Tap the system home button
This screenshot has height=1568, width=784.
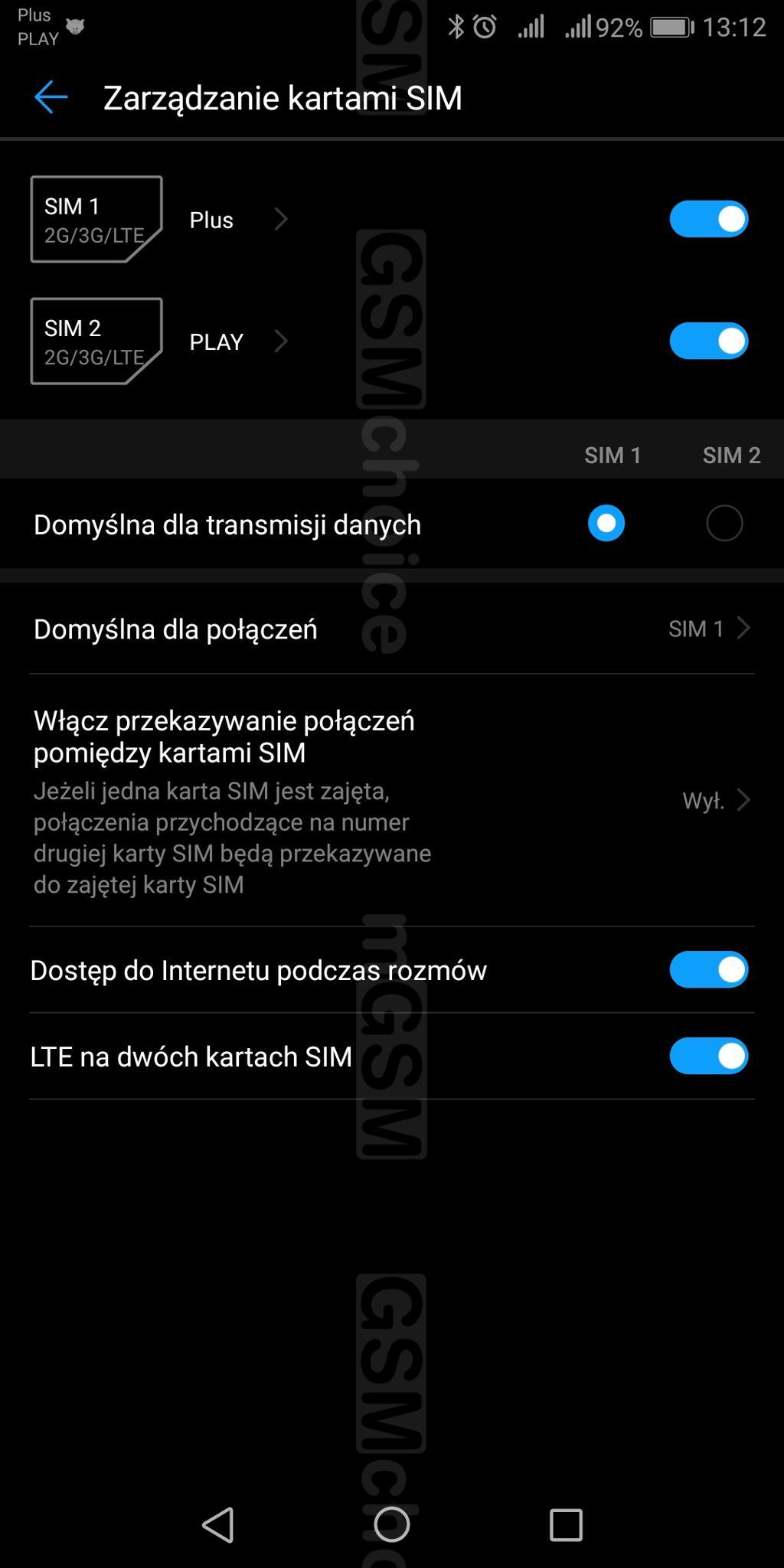click(x=391, y=1524)
